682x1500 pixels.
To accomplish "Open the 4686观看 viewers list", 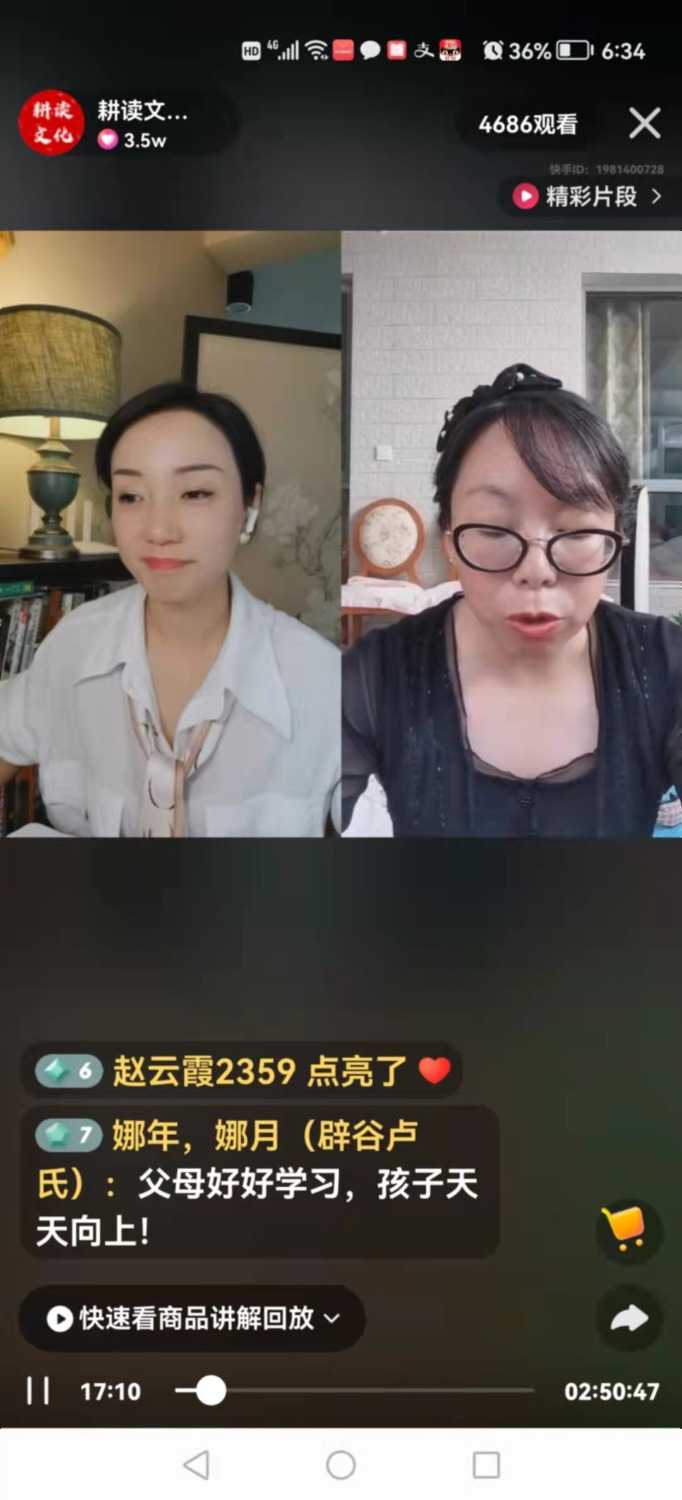I will point(527,124).
